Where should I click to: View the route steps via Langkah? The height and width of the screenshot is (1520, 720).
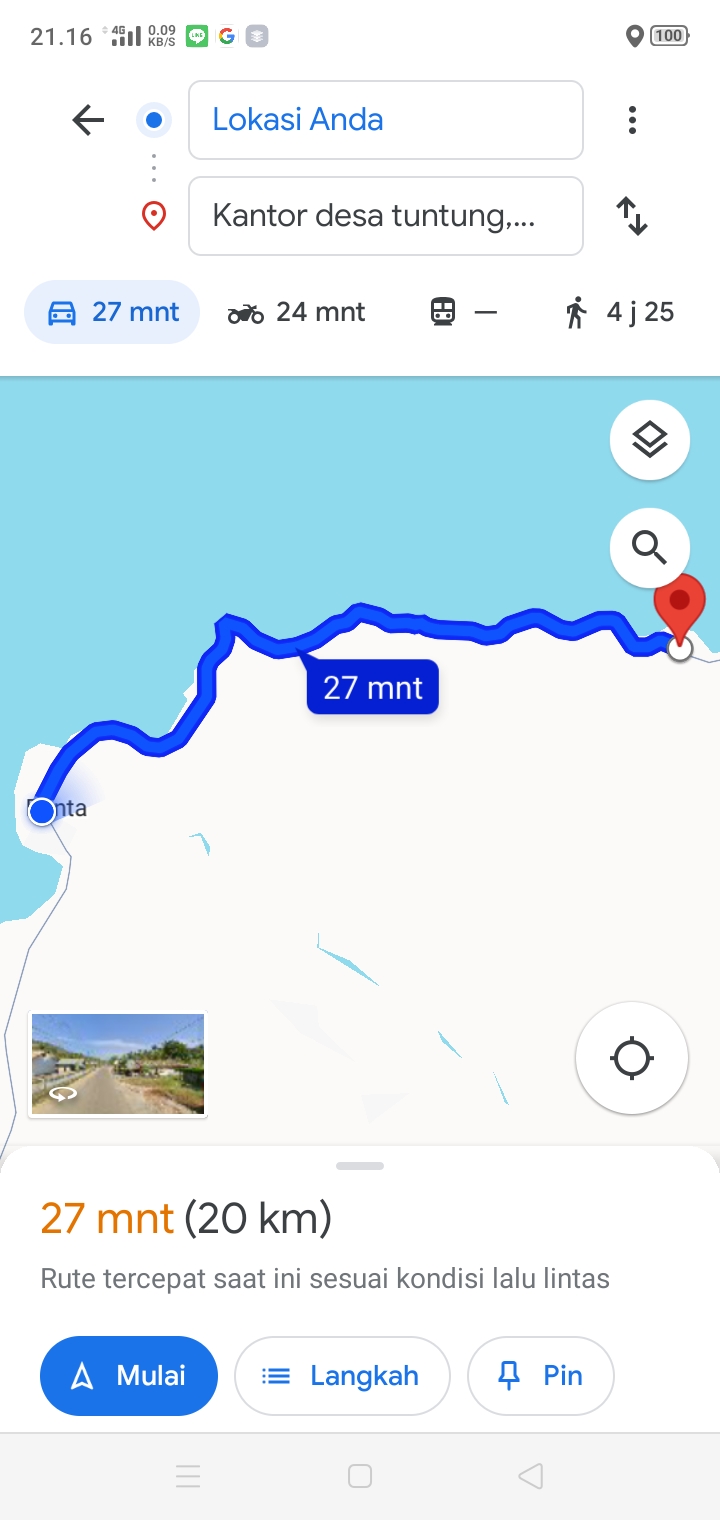pyautogui.click(x=342, y=1376)
